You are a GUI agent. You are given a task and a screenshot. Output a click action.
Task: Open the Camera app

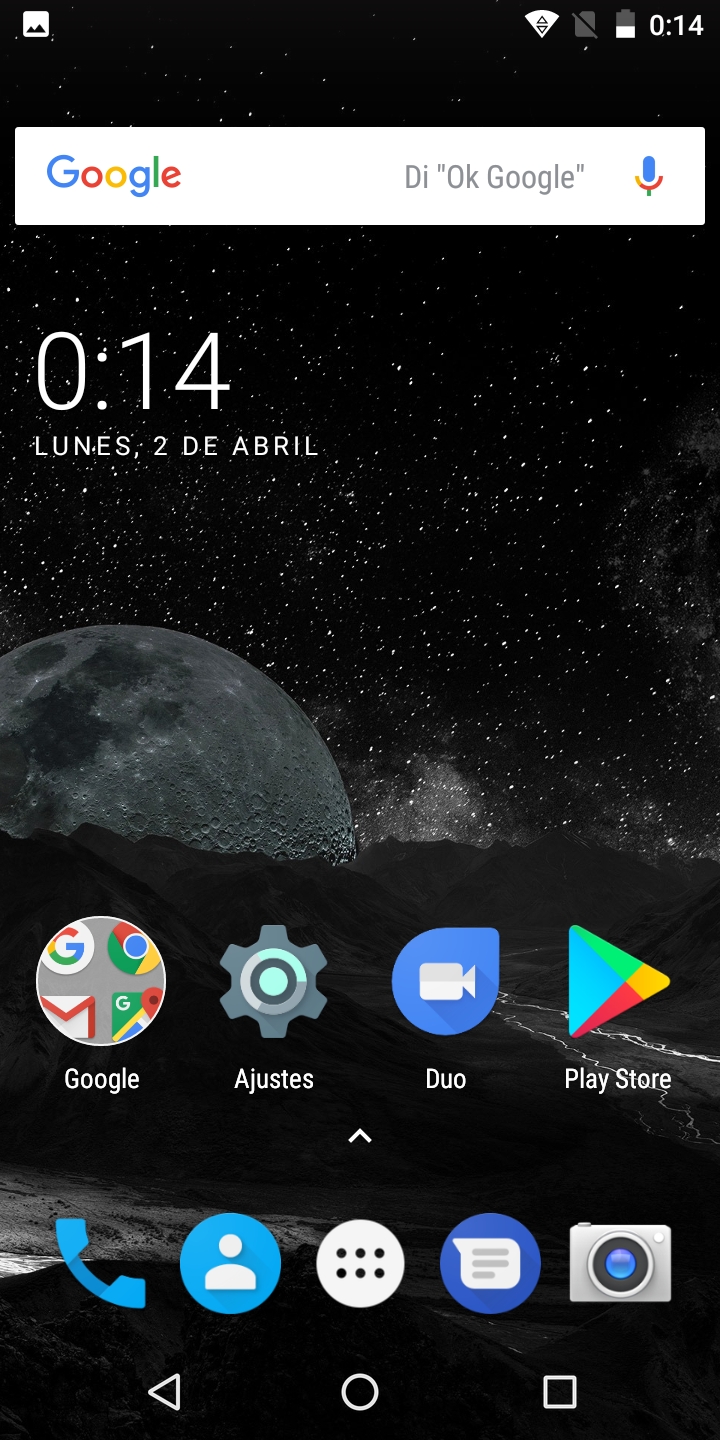(620, 1263)
